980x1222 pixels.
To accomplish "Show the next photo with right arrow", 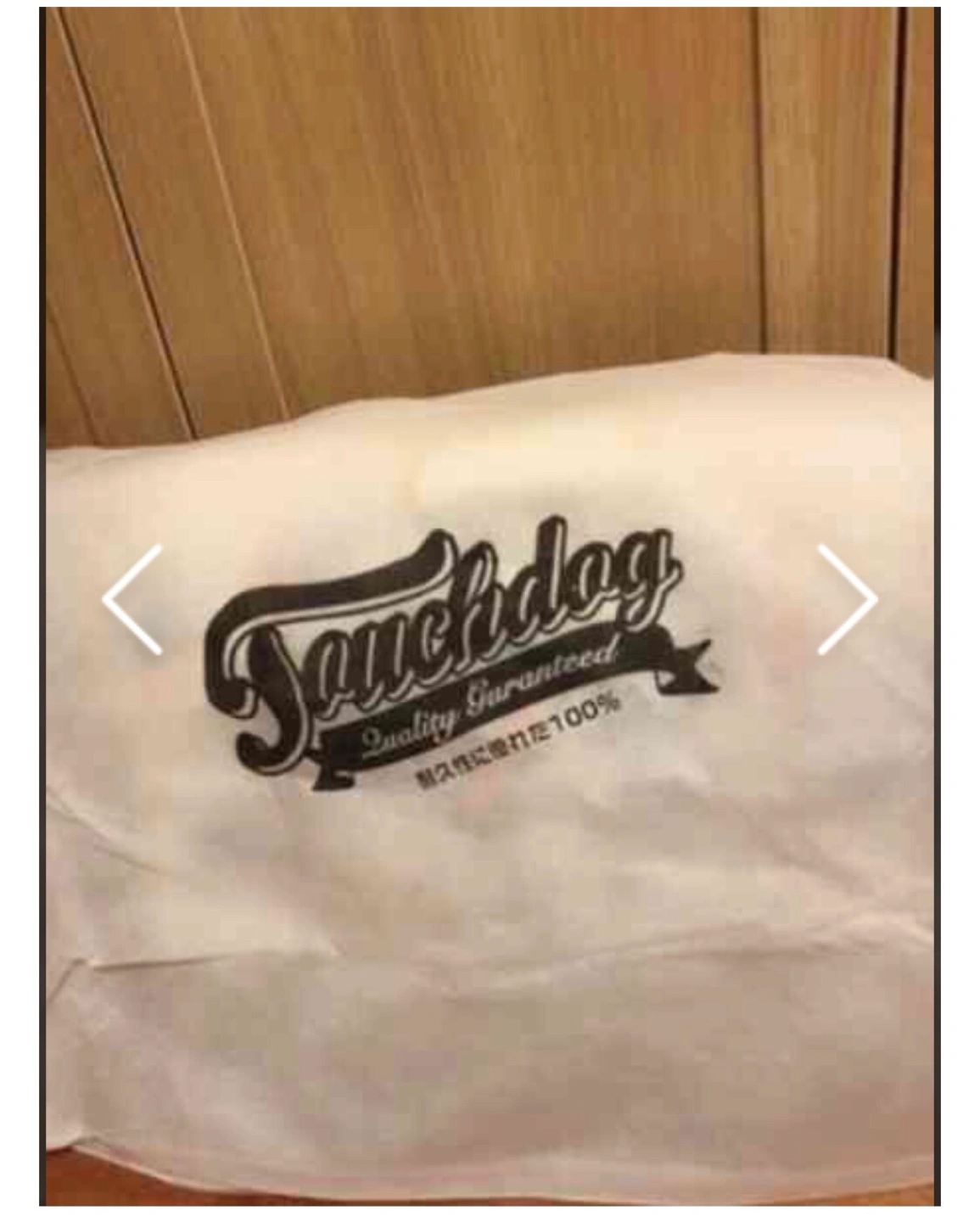I will coord(846,600).
